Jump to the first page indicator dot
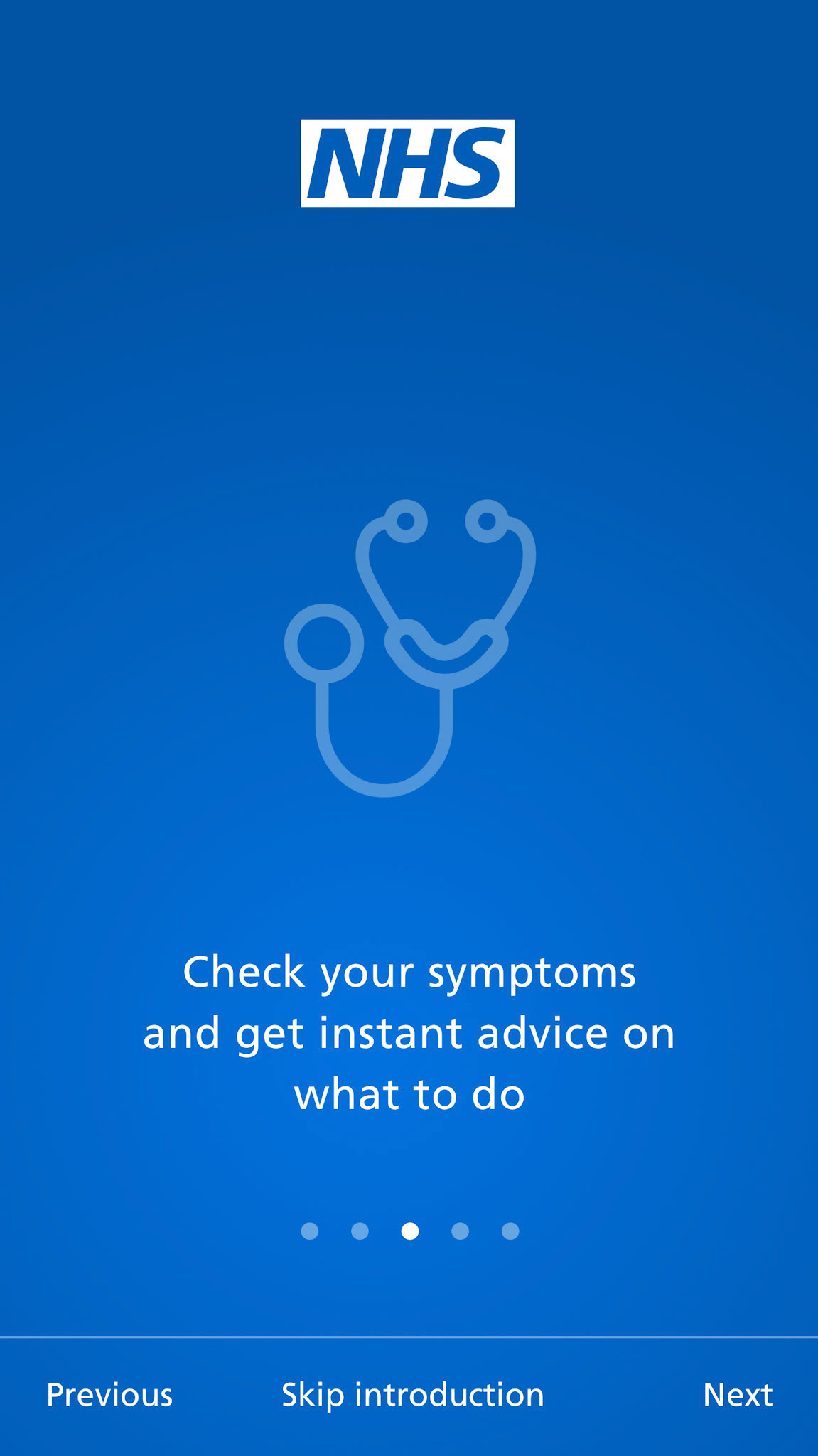818x1456 pixels. point(310,1231)
